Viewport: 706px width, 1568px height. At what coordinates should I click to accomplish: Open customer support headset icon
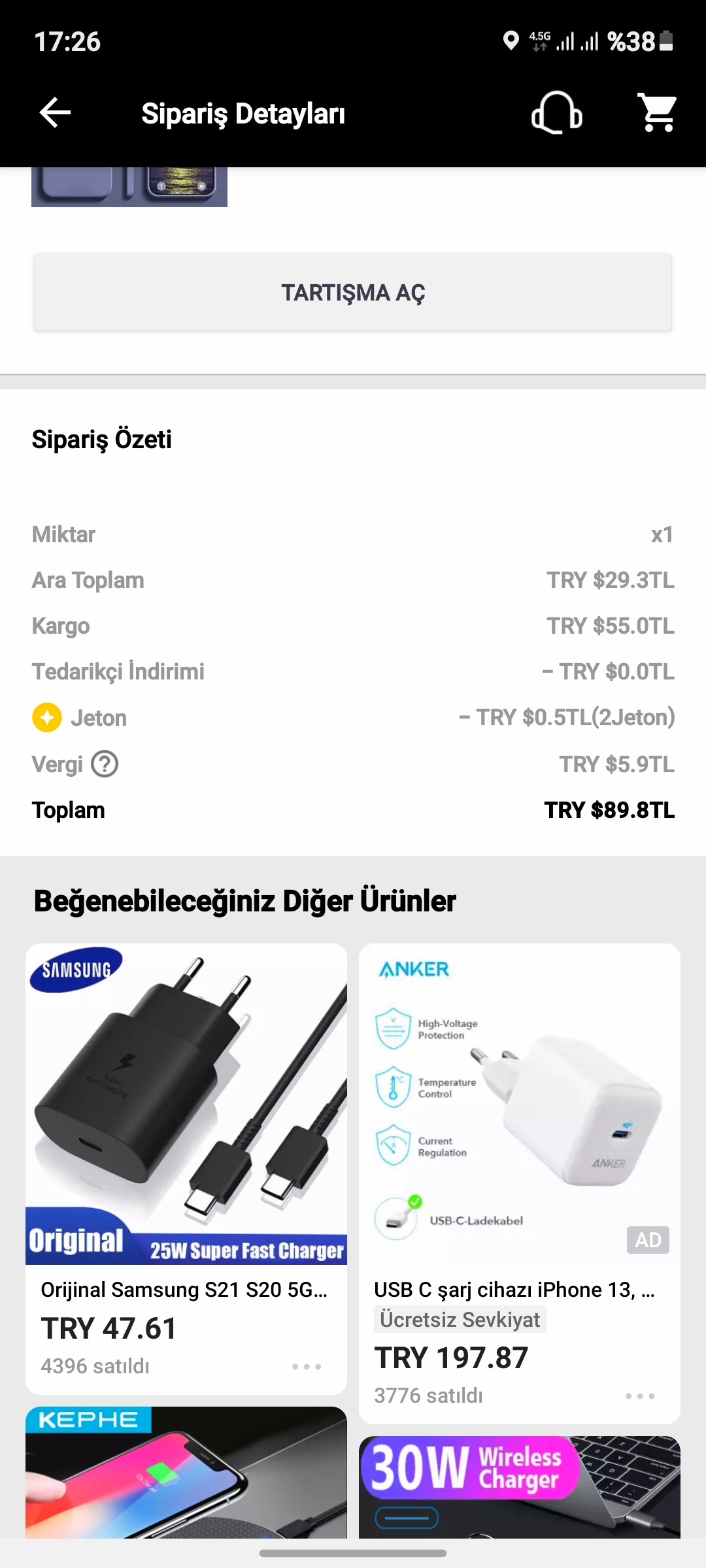(x=556, y=113)
